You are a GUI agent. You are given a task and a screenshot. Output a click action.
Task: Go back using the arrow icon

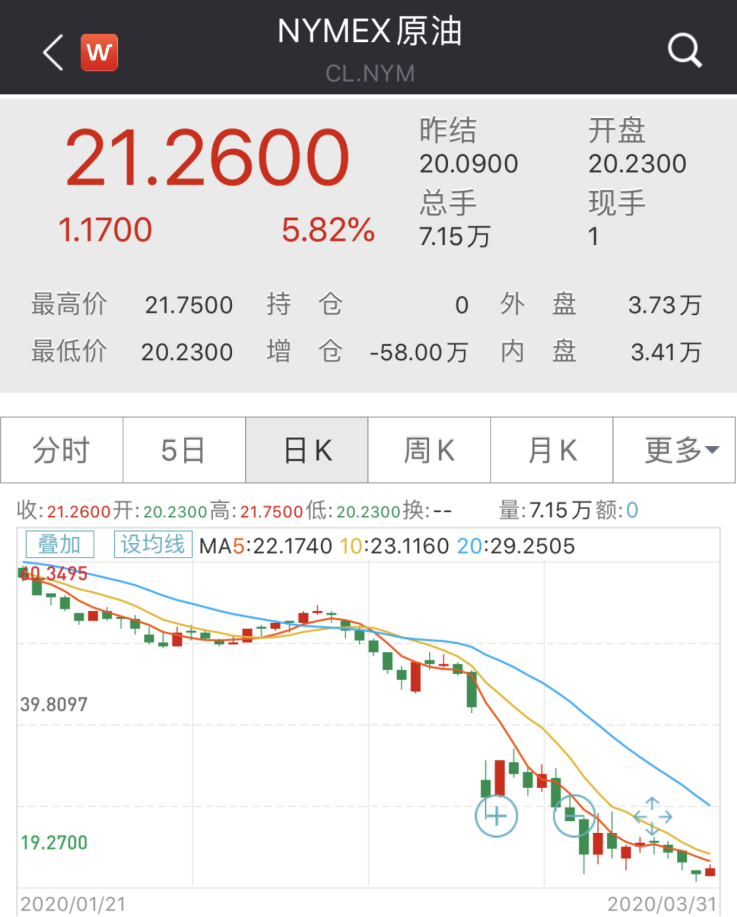coord(54,51)
